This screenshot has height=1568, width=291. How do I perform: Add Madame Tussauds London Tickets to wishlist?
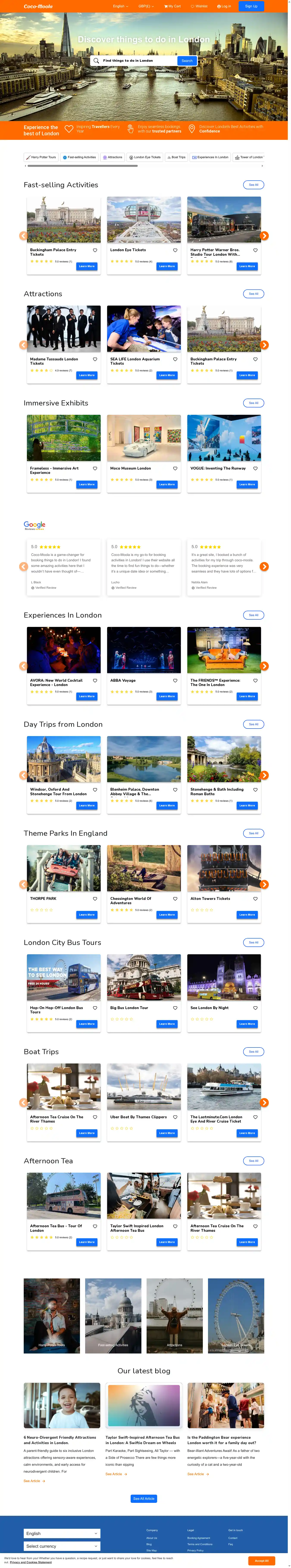[95, 359]
